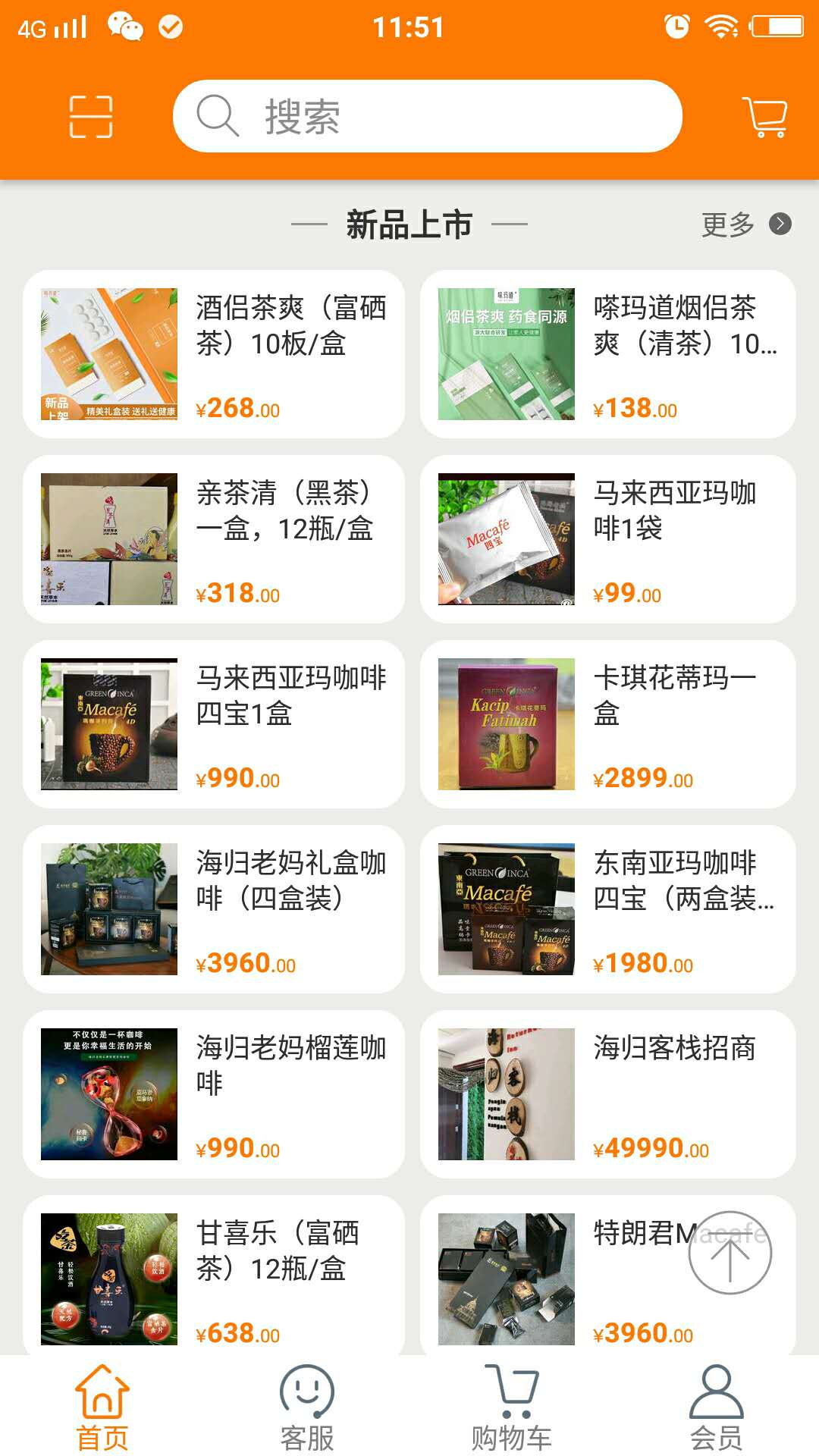
Task: Go to the 会员 tab
Action: [716, 1407]
